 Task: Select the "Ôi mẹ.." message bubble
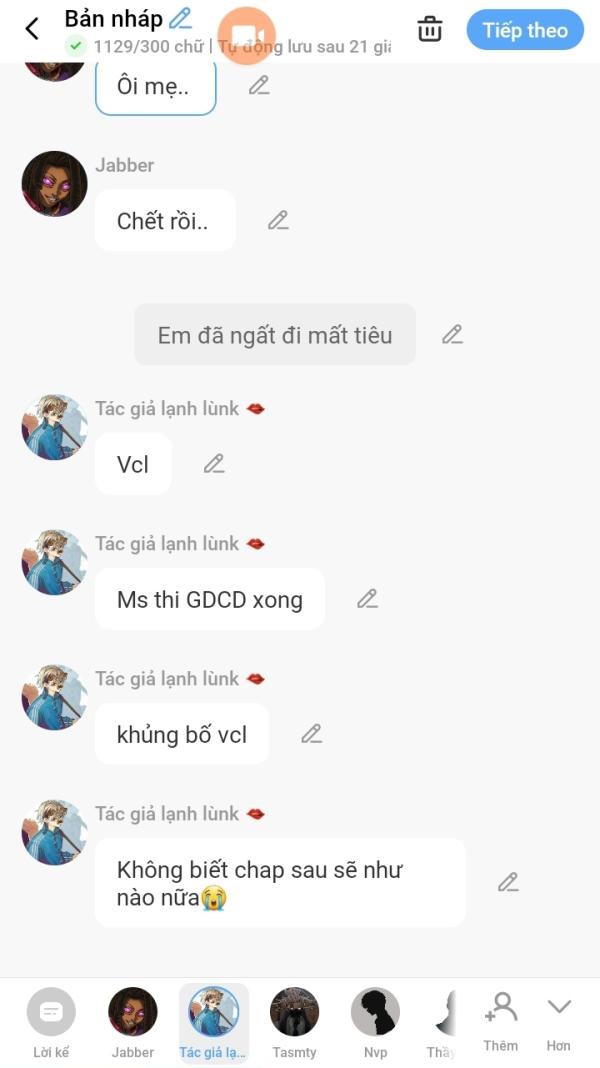[155, 86]
